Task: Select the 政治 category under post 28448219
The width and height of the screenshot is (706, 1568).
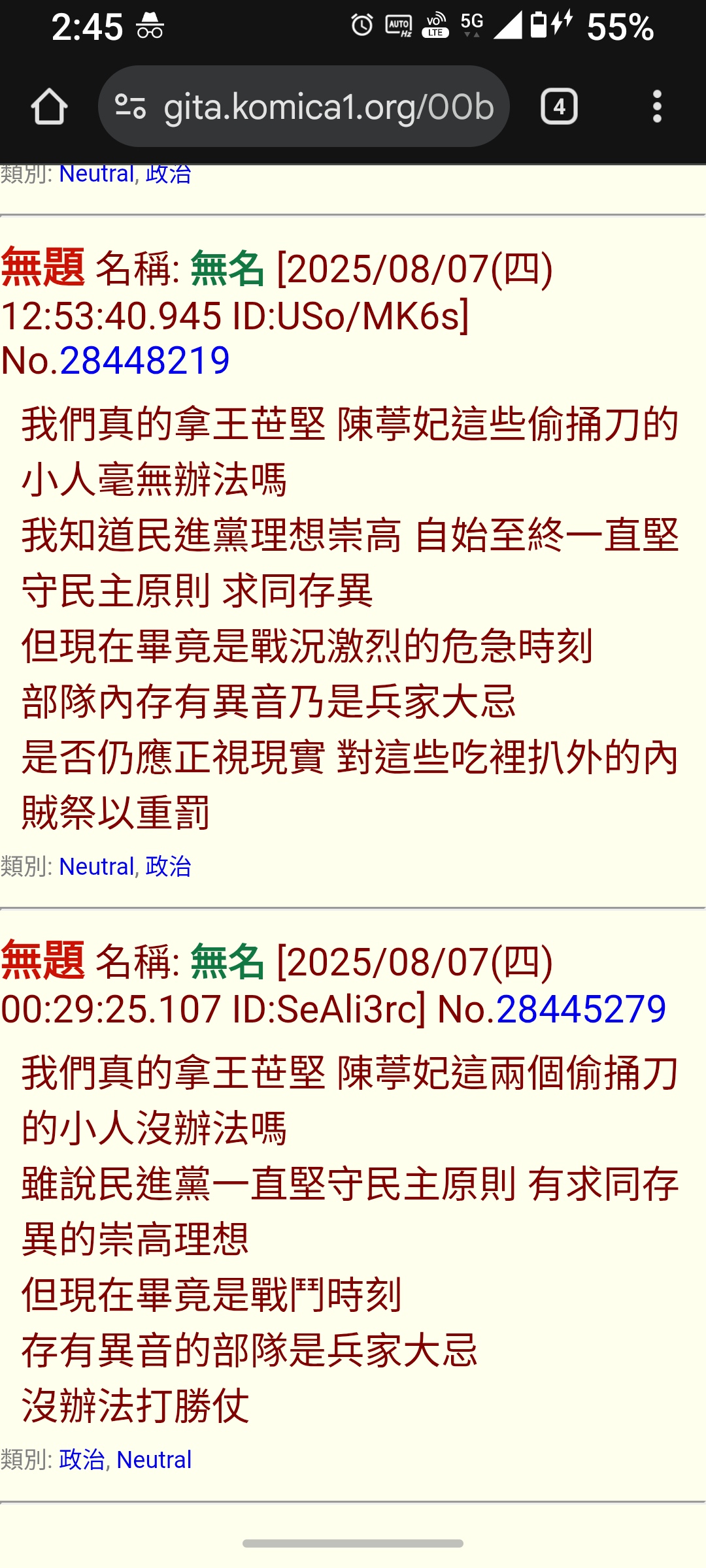Action: 168,866
